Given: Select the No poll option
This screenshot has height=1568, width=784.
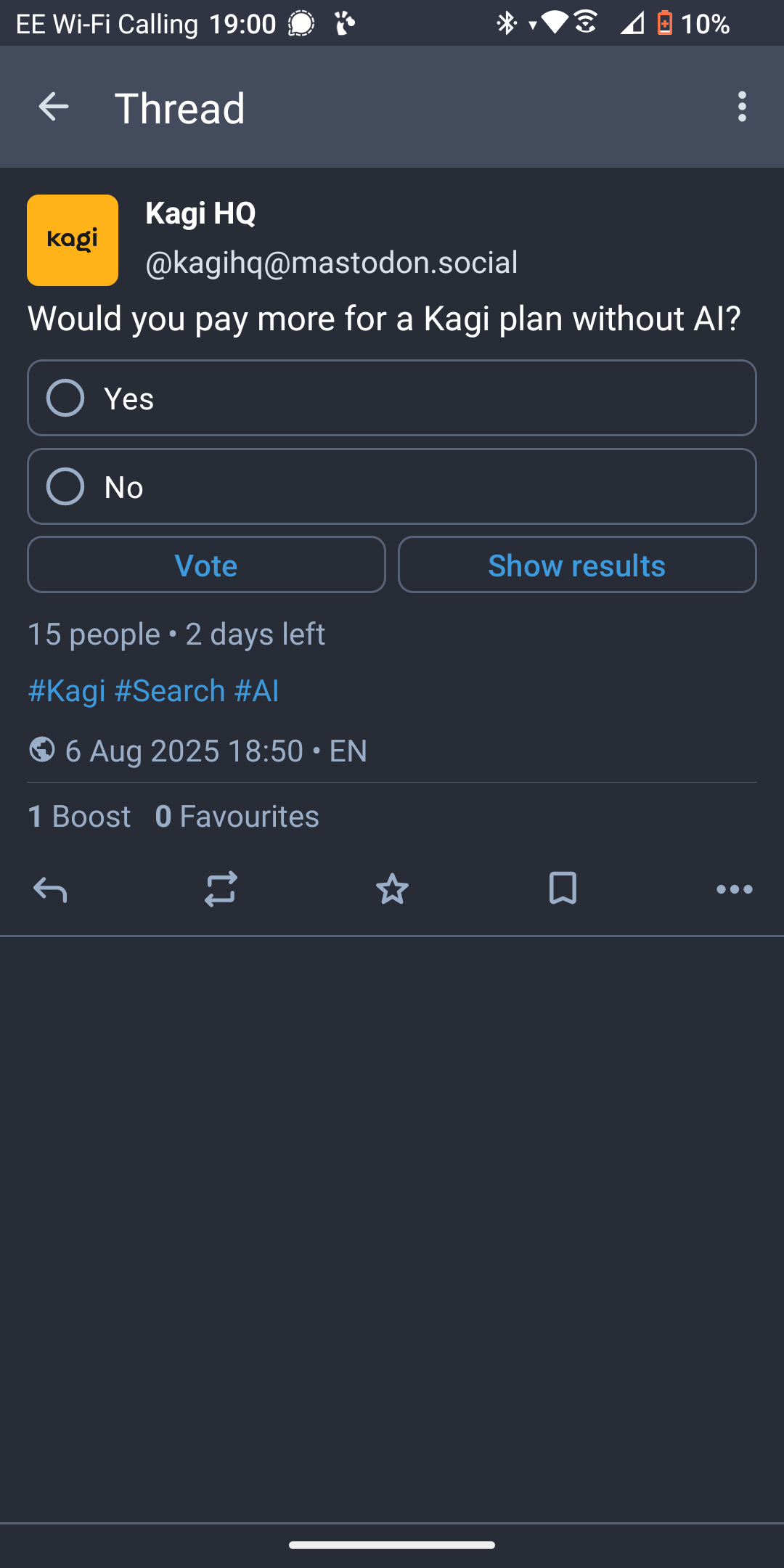Looking at the screenshot, I should pyautogui.click(x=392, y=486).
